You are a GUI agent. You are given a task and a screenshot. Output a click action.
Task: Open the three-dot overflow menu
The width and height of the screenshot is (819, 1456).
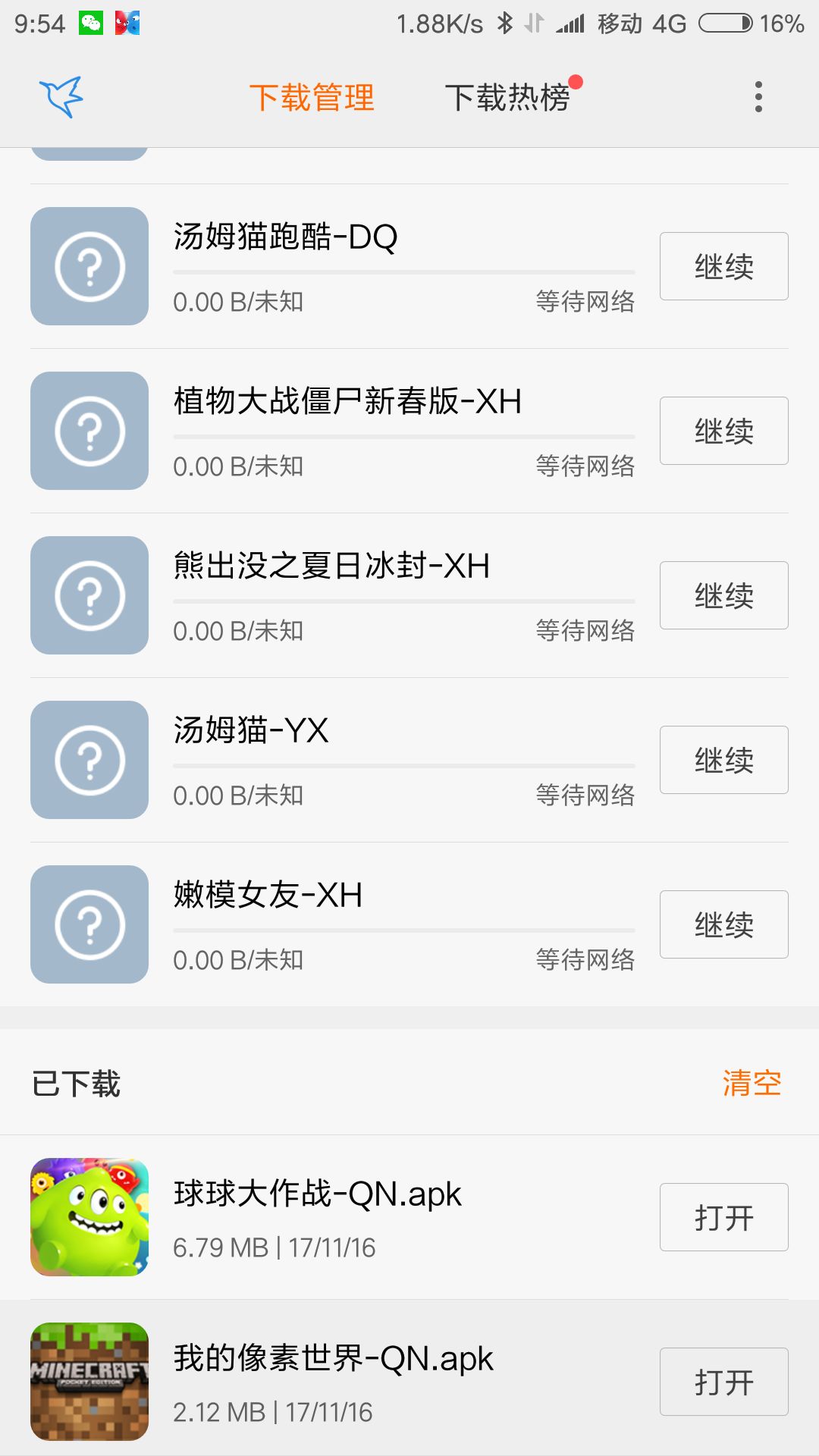point(758,97)
